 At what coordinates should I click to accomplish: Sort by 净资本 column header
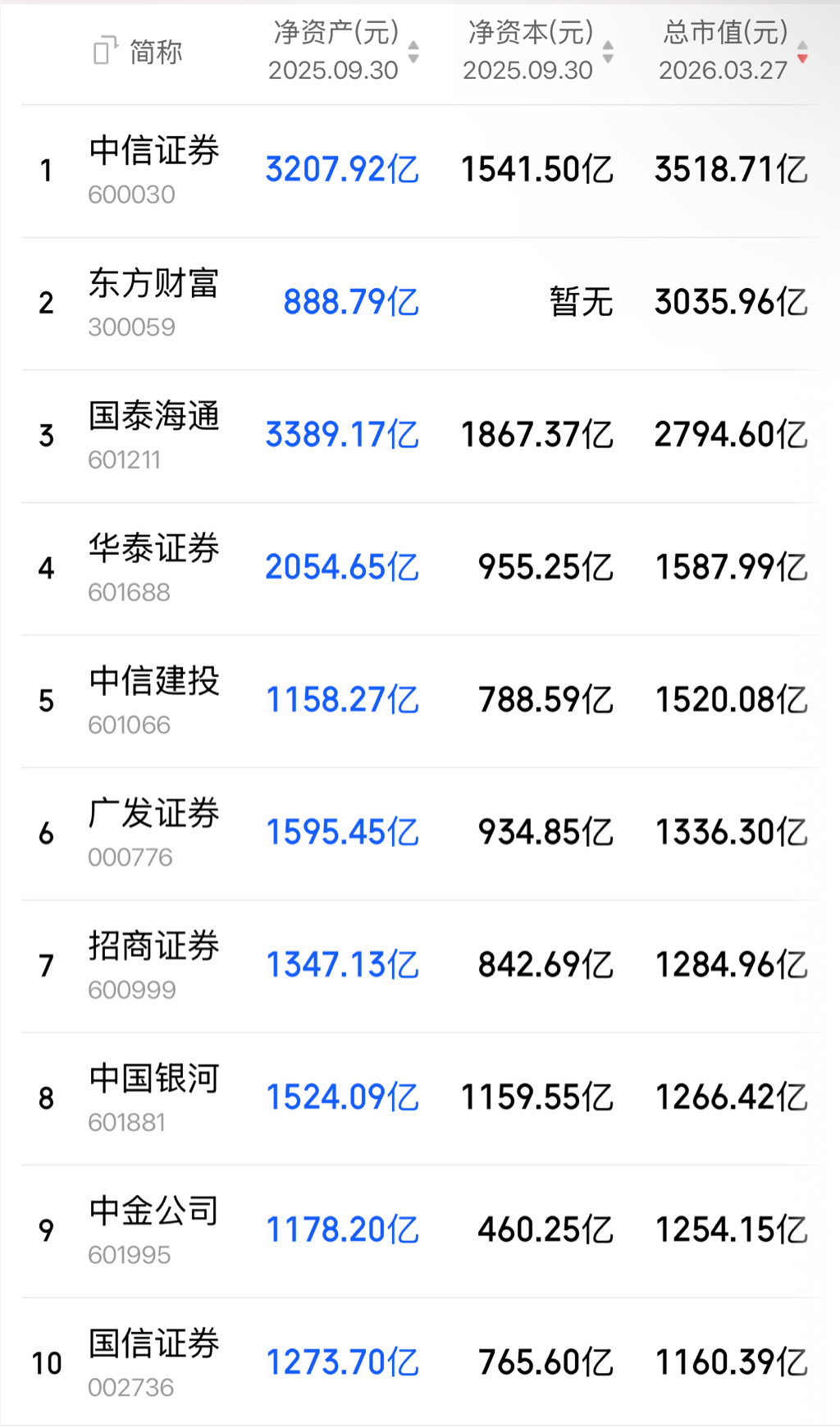pos(537,51)
